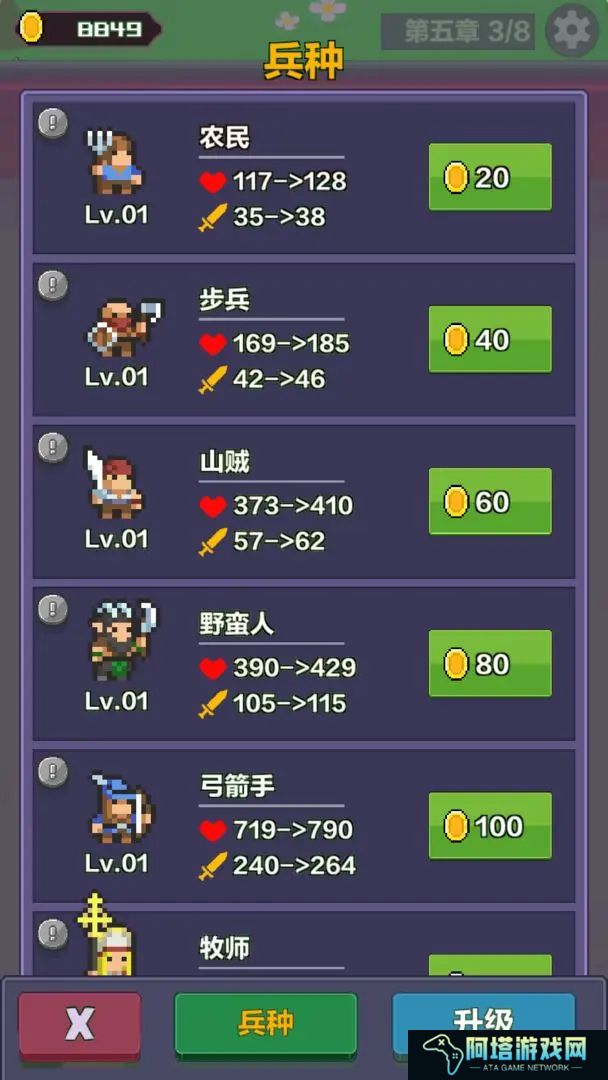Upgrade 野蛮人 for 80 coins
608x1080 pixels.
(x=490, y=664)
